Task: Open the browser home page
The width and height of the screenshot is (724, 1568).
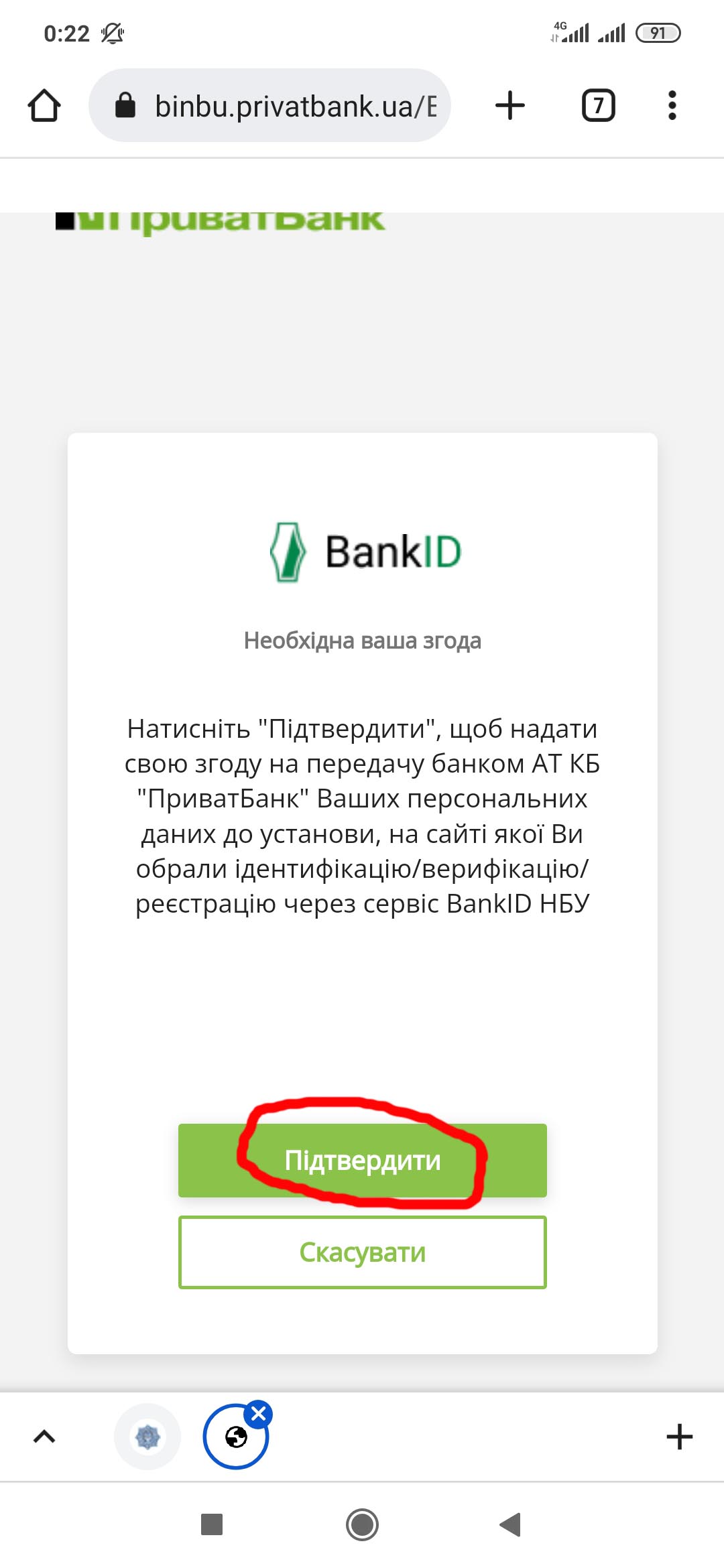Action: coord(44,106)
